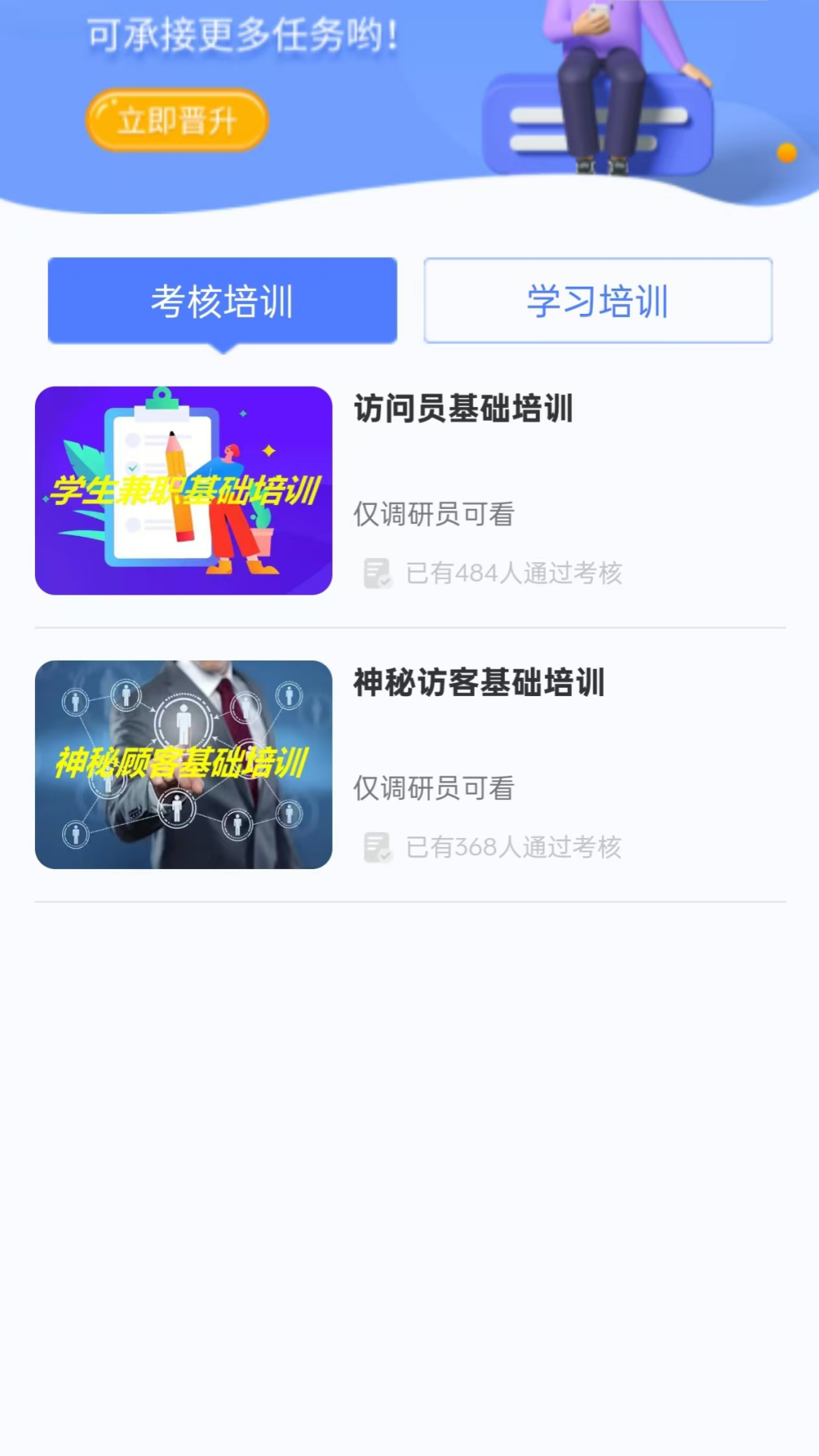
Task: Click 仅调研员可看 under 神秘访客基础培训
Action: click(x=432, y=789)
